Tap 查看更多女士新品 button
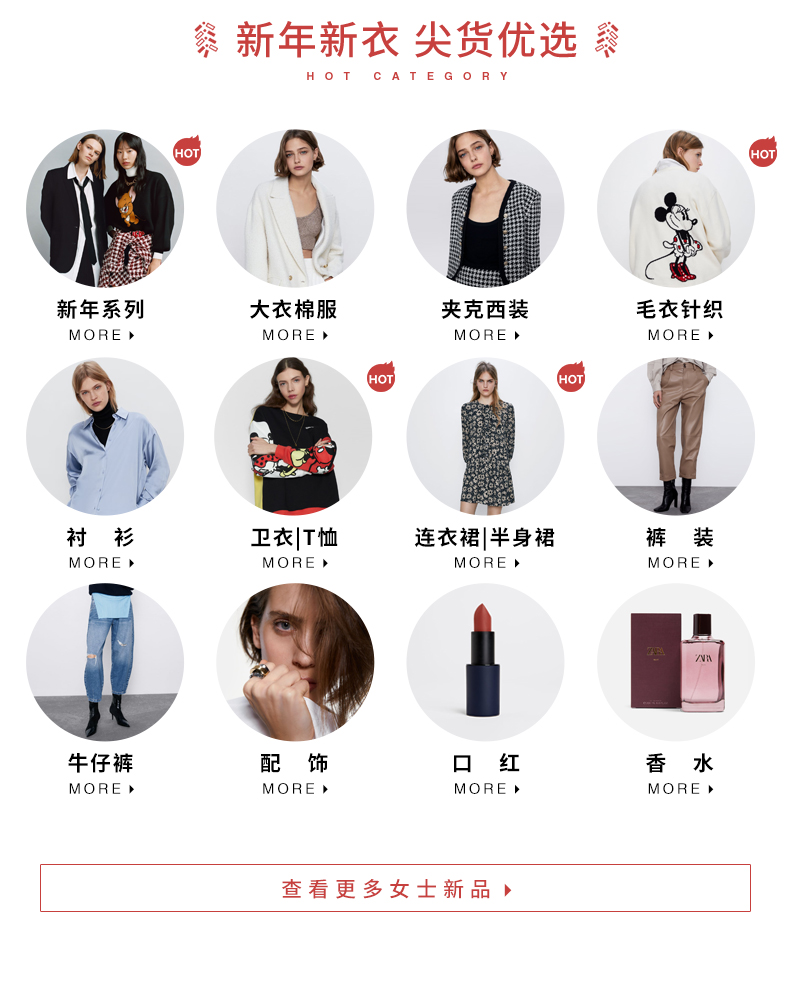 [x=395, y=888]
